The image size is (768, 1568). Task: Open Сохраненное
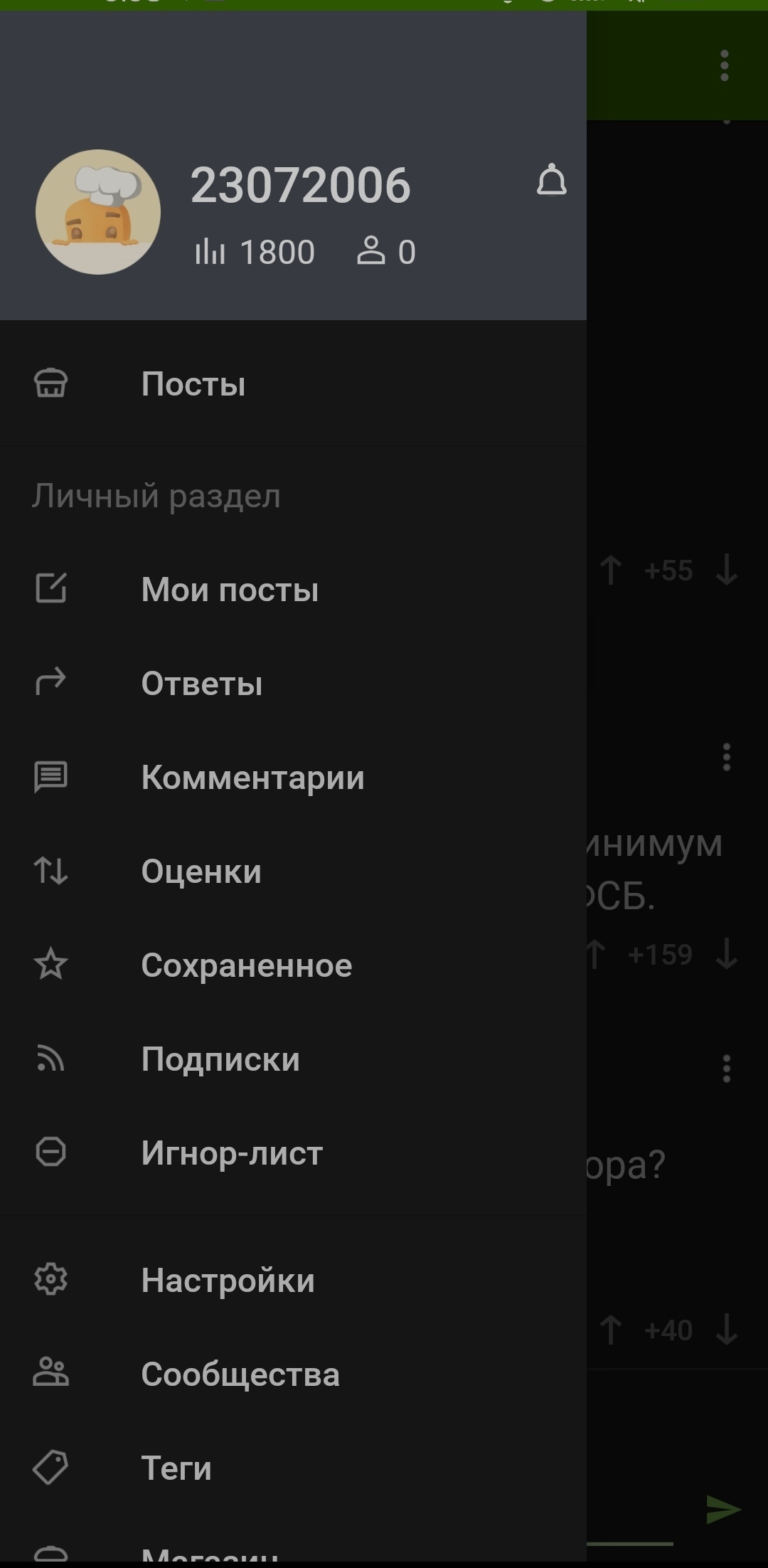246,965
